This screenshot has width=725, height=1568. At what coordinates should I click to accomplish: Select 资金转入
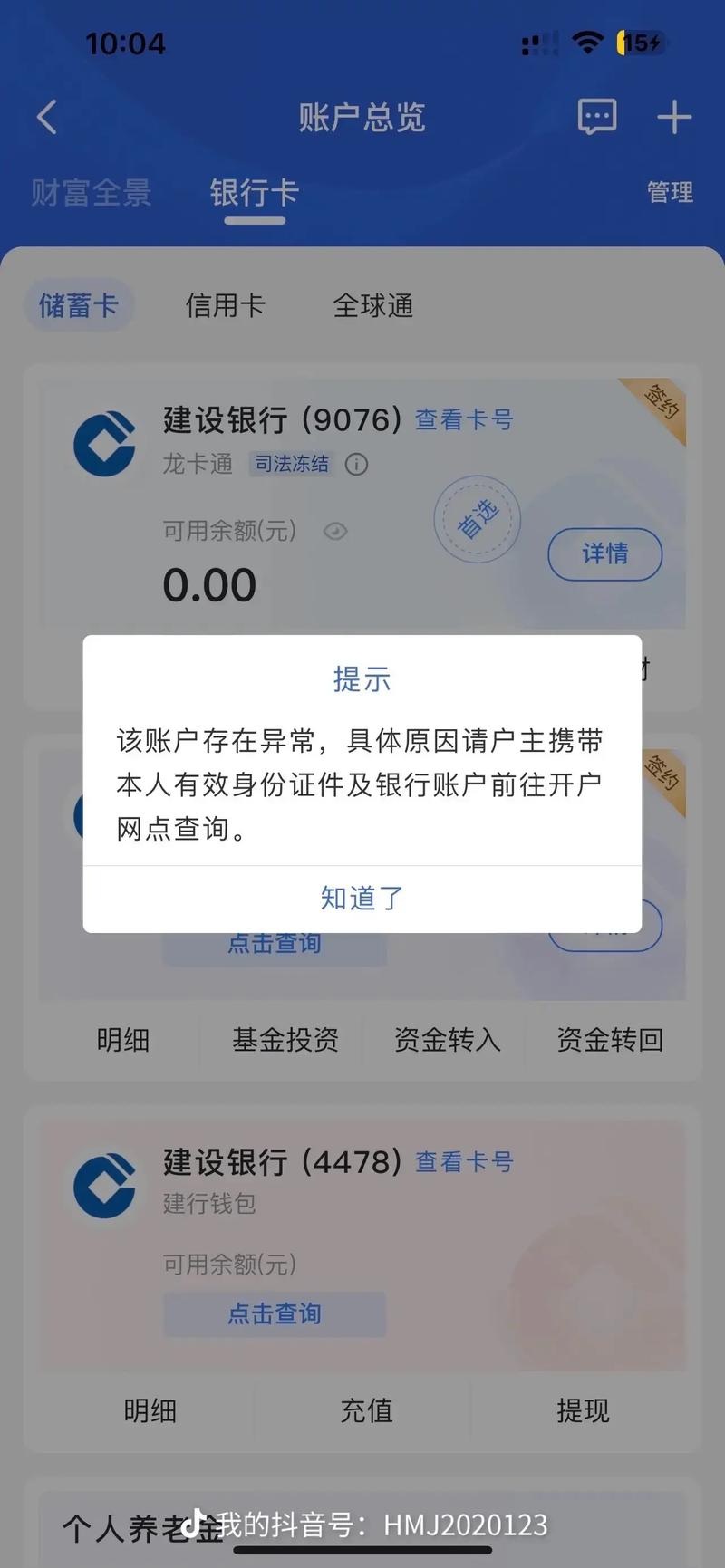(447, 1040)
